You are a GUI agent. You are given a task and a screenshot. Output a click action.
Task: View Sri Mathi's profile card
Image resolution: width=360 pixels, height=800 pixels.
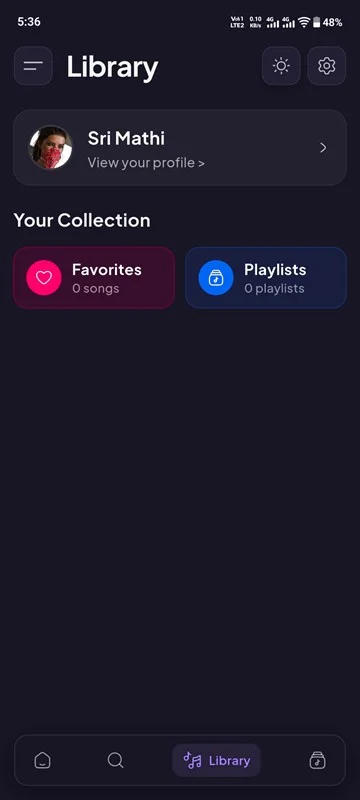180,147
